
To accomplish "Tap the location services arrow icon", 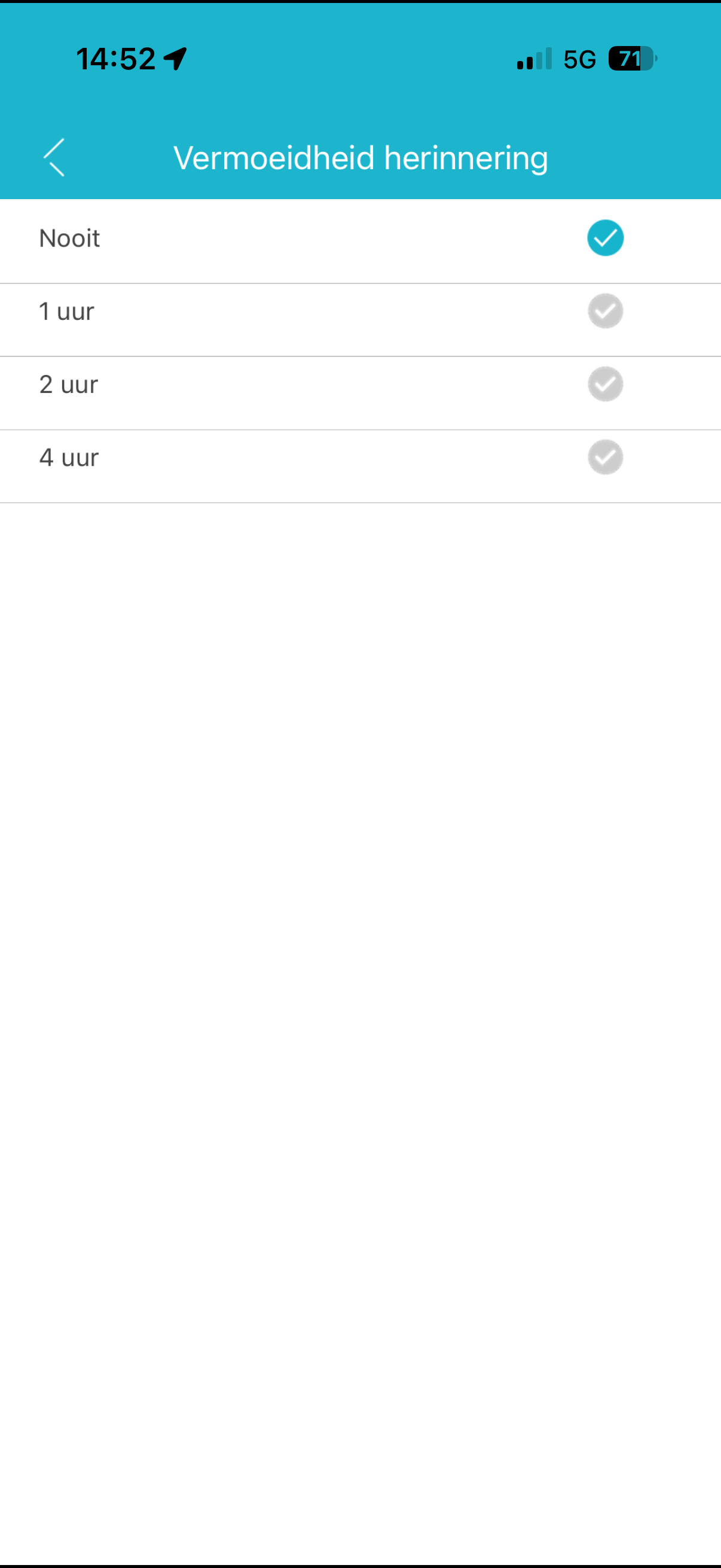I will [x=173, y=58].
